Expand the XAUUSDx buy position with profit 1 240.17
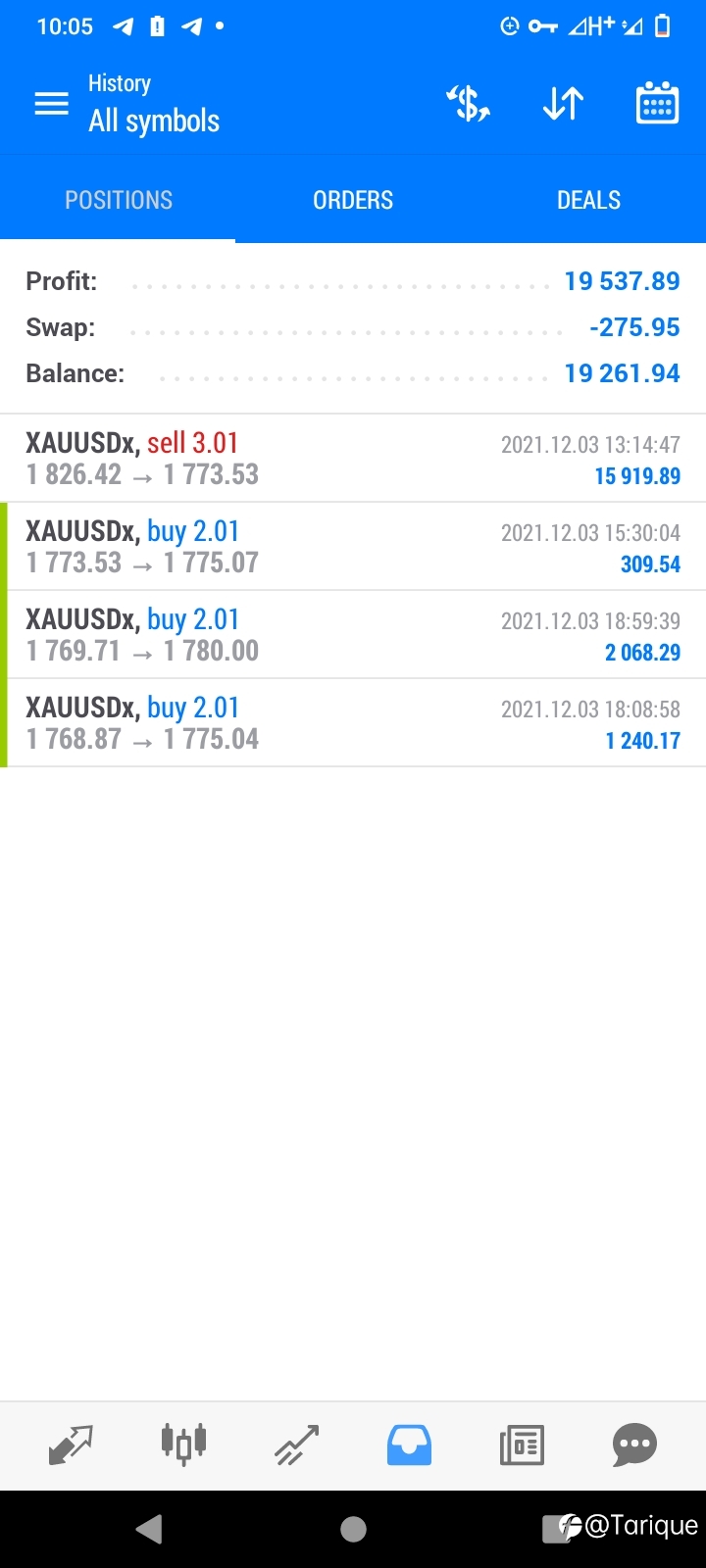Screen dimensions: 706x1568 (x=353, y=723)
